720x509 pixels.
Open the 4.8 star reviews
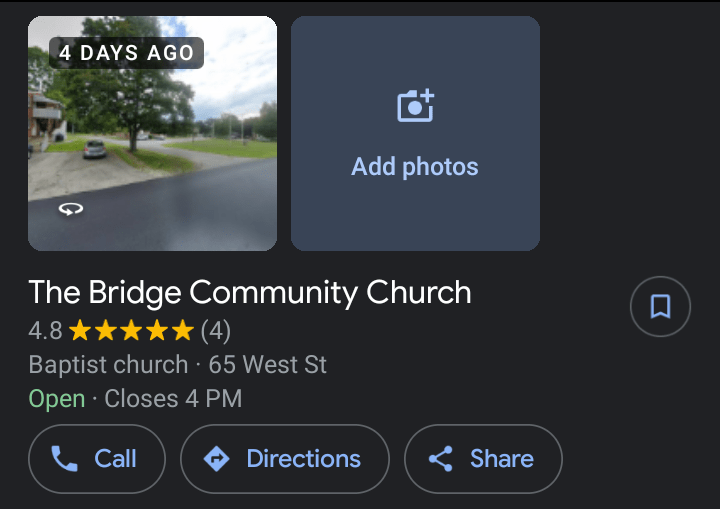click(130, 329)
